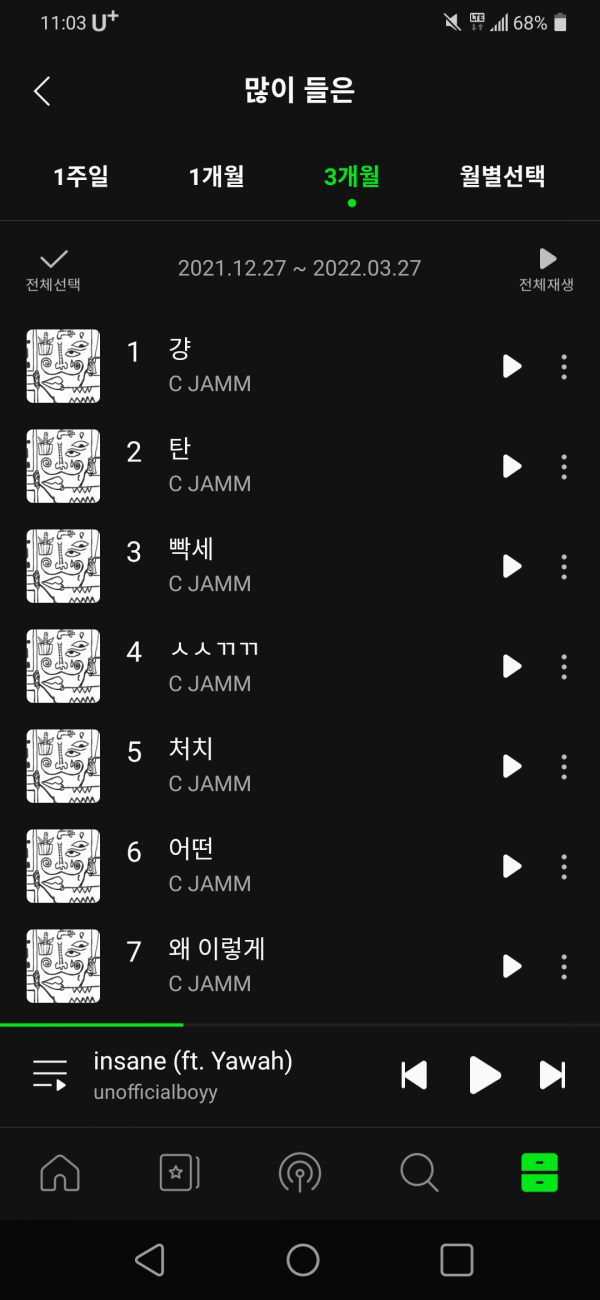Open more options for 탄
This screenshot has height=1300, width=600.
(x=564, y=466)
